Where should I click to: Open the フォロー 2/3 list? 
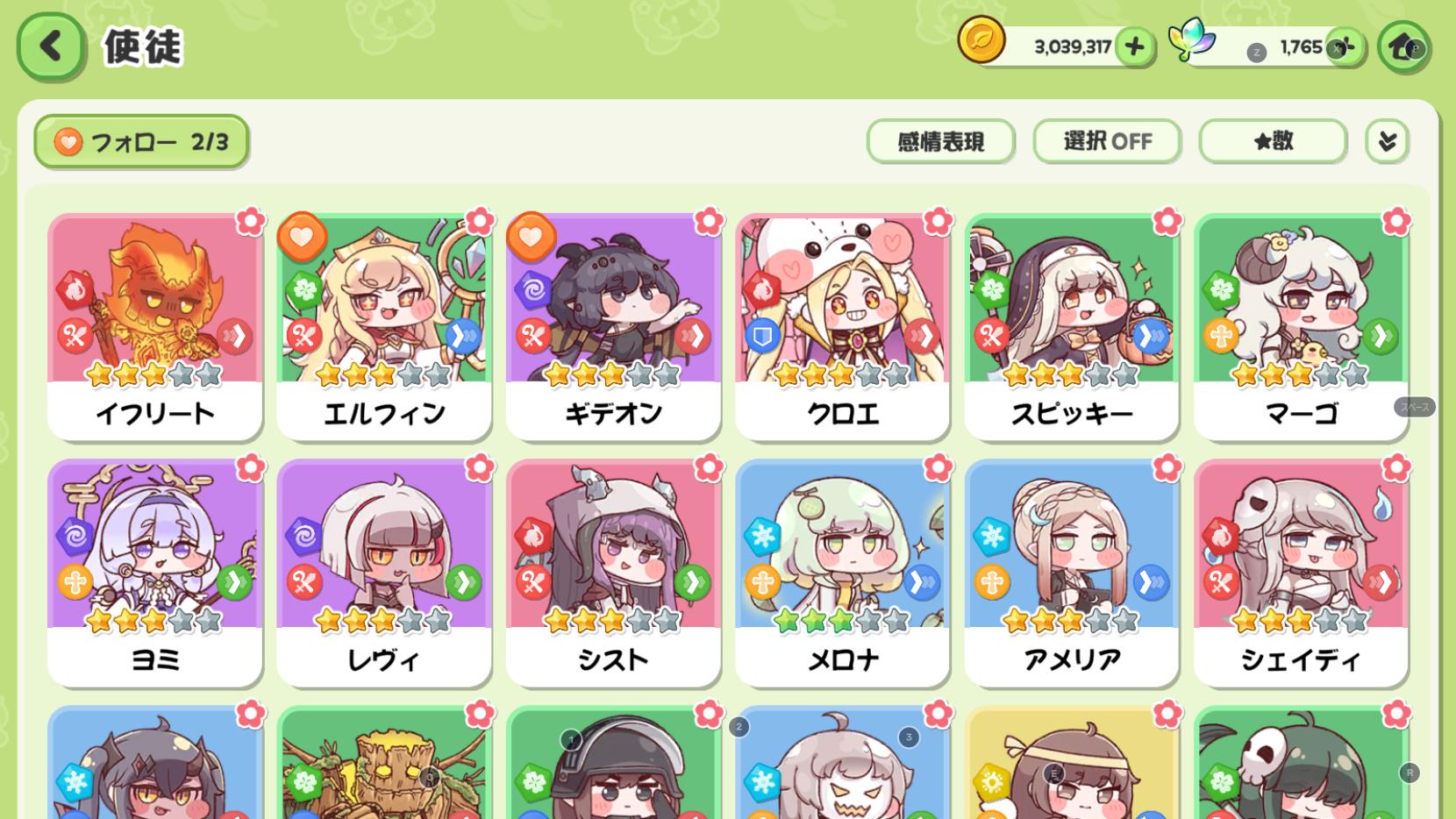141,141
